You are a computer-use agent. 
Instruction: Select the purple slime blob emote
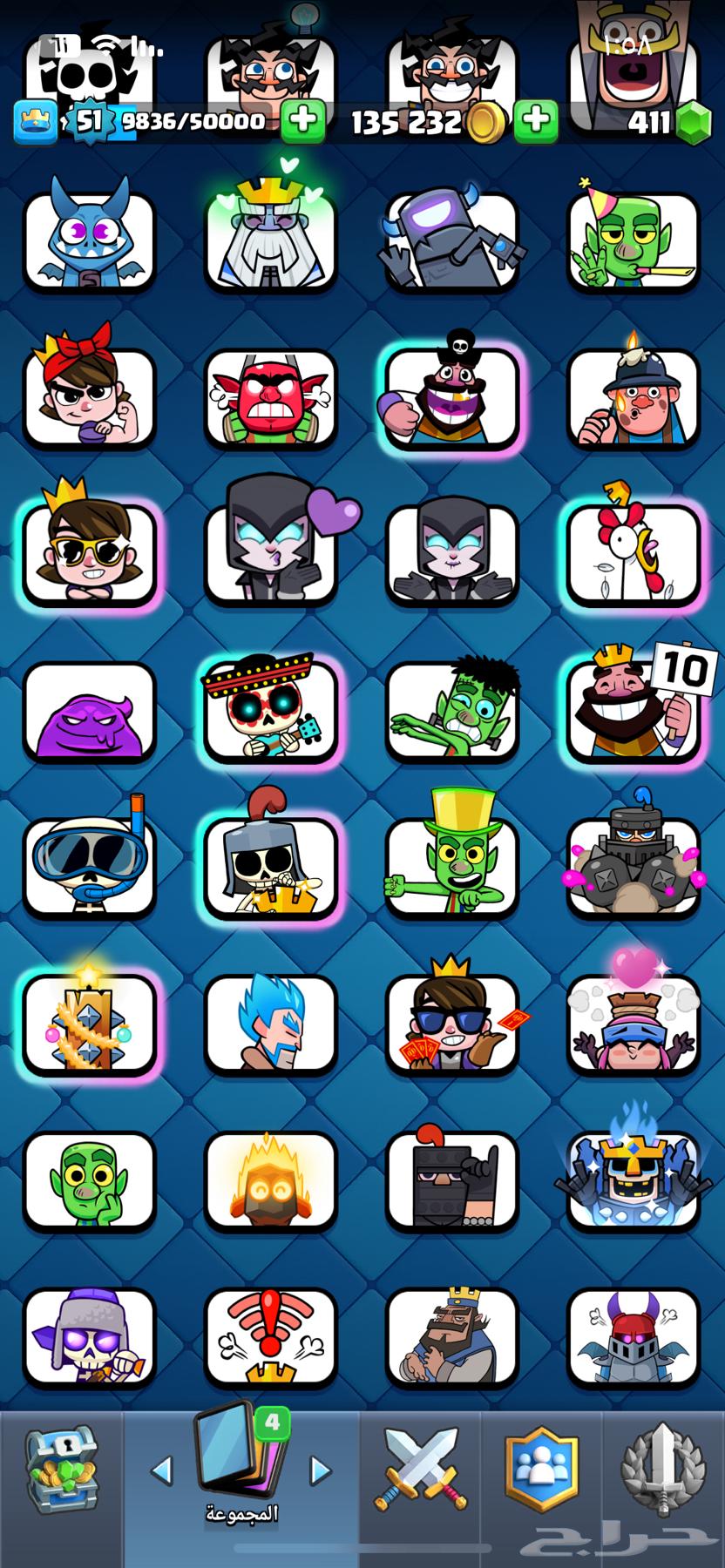point(89,711)
